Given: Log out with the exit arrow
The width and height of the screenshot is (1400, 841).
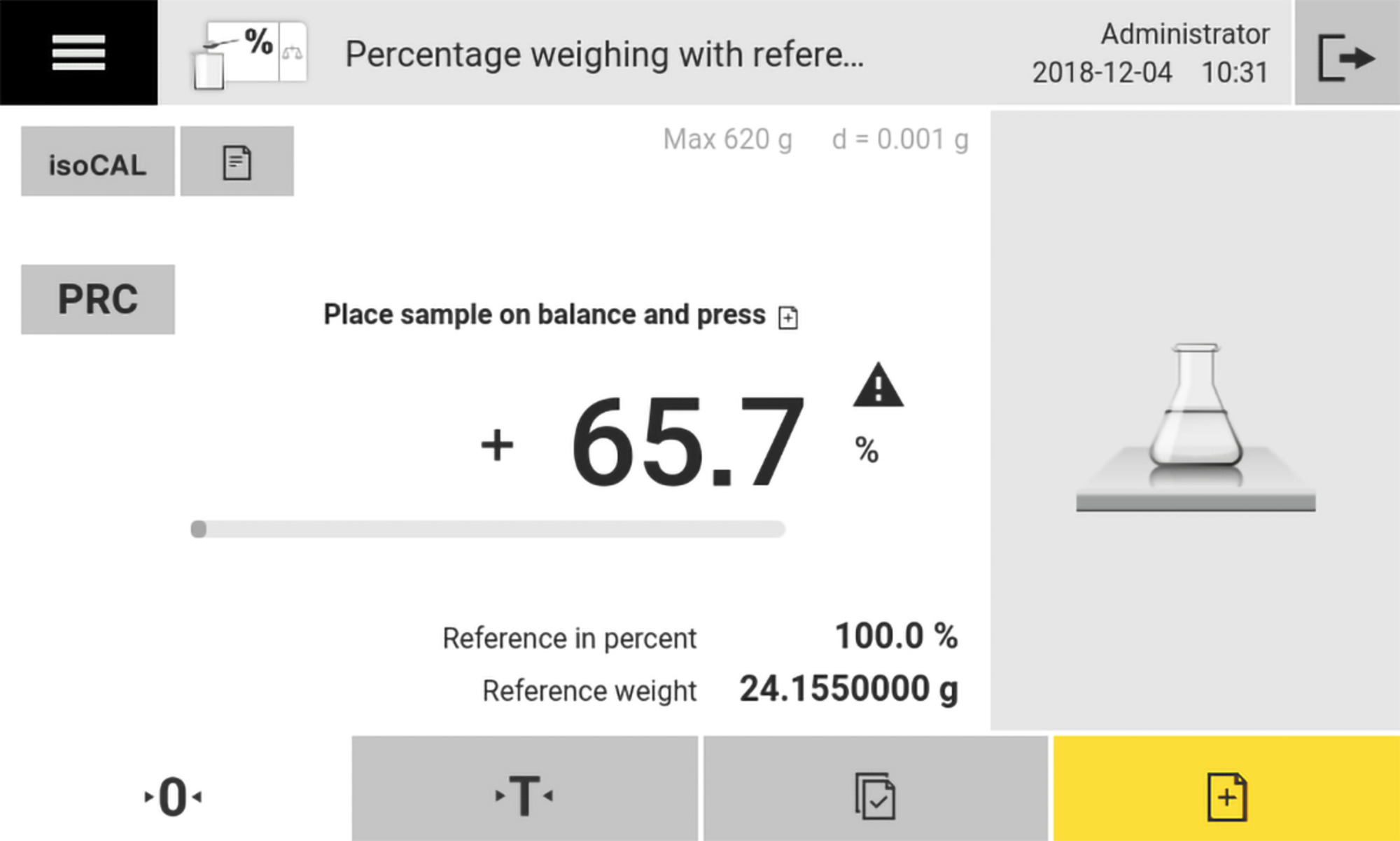Looking at the screenshot, I should (x=1346, y=56).
